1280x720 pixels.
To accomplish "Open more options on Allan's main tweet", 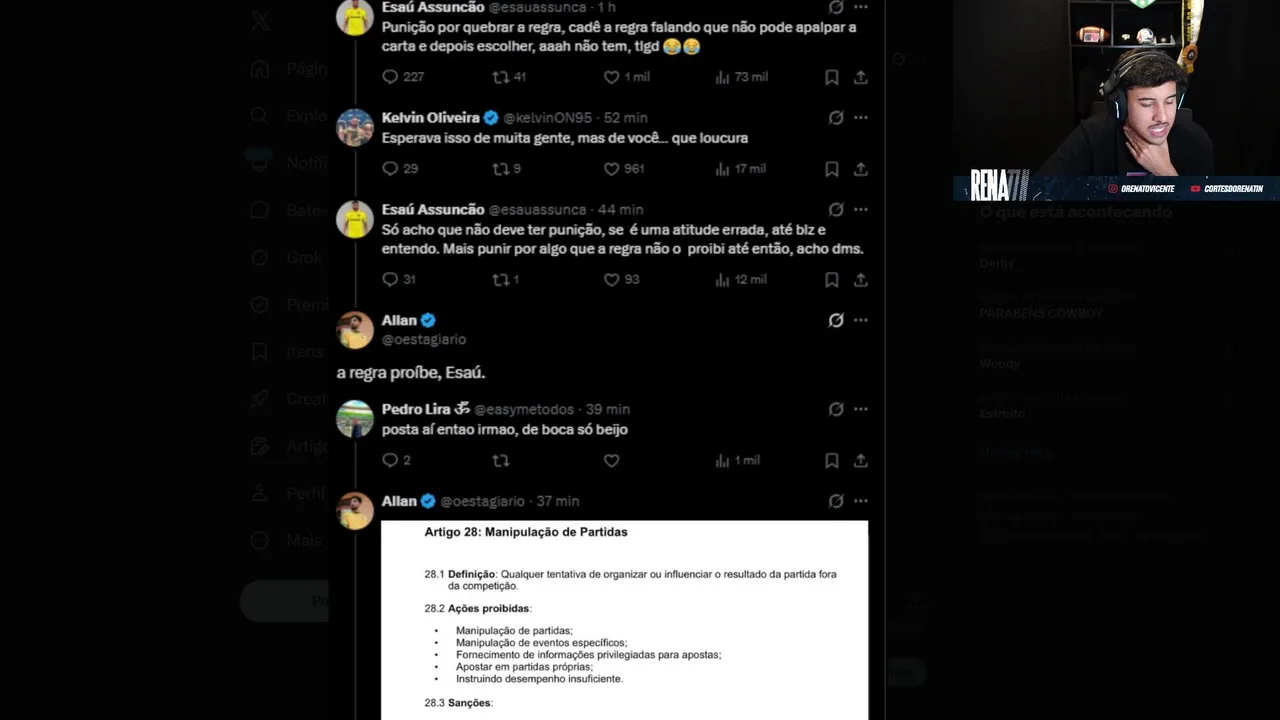I will coord(860,320).
